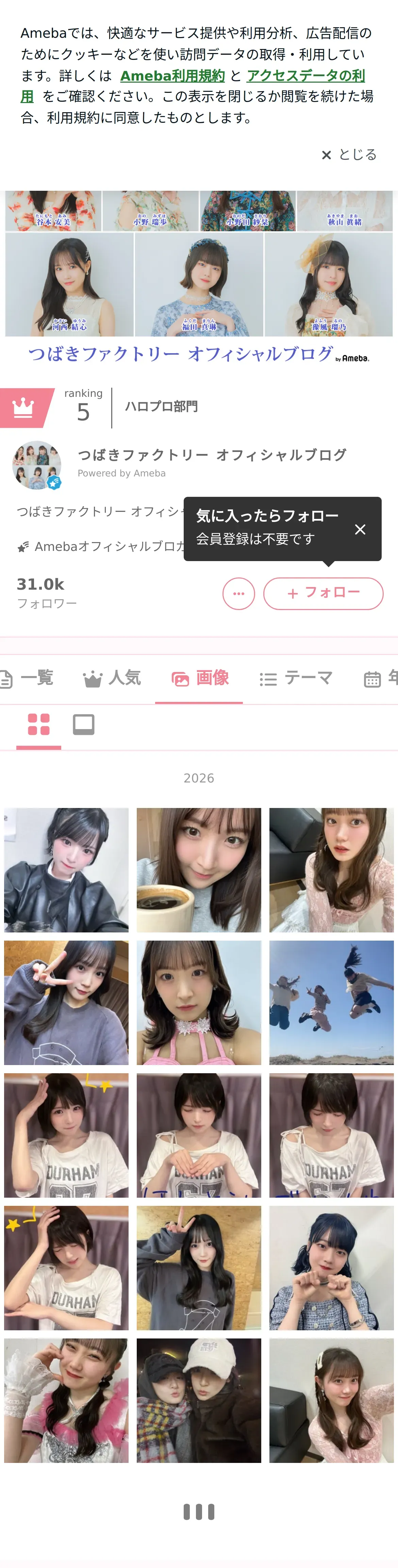Open the blog header banner image

coord(199,278)
